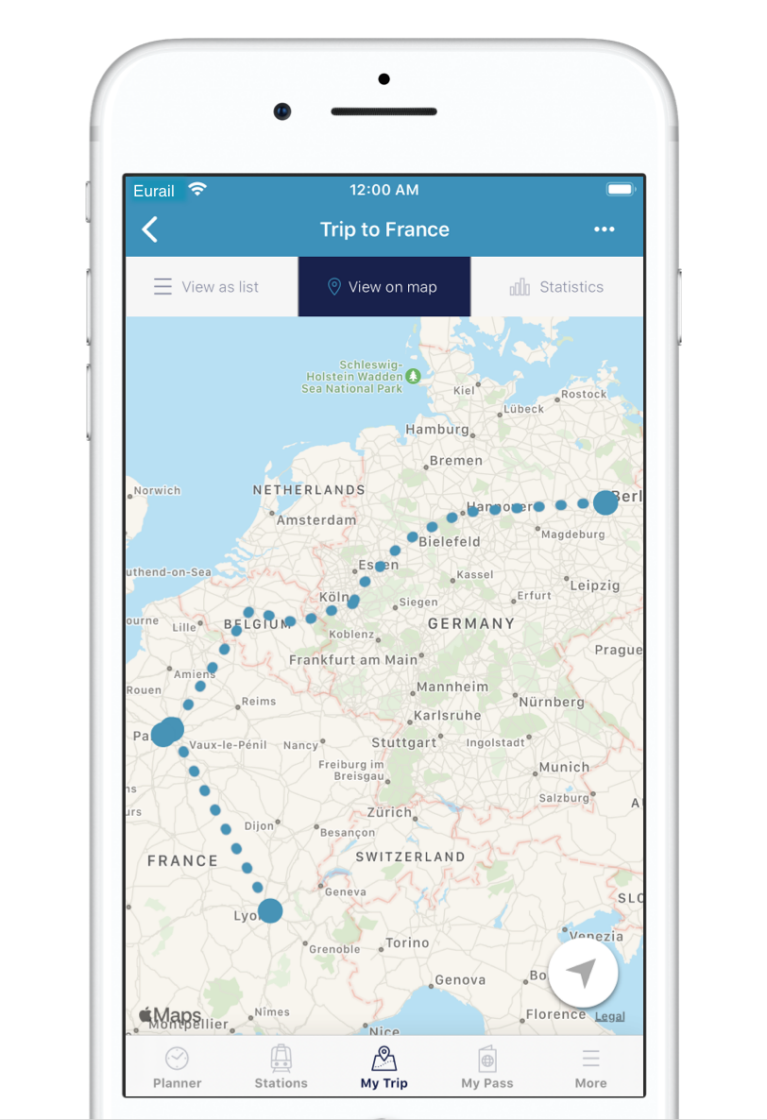This screenshot has width=767, height=1120.
Task: Open the Legal link on the map
Action: pos(610,1017)
